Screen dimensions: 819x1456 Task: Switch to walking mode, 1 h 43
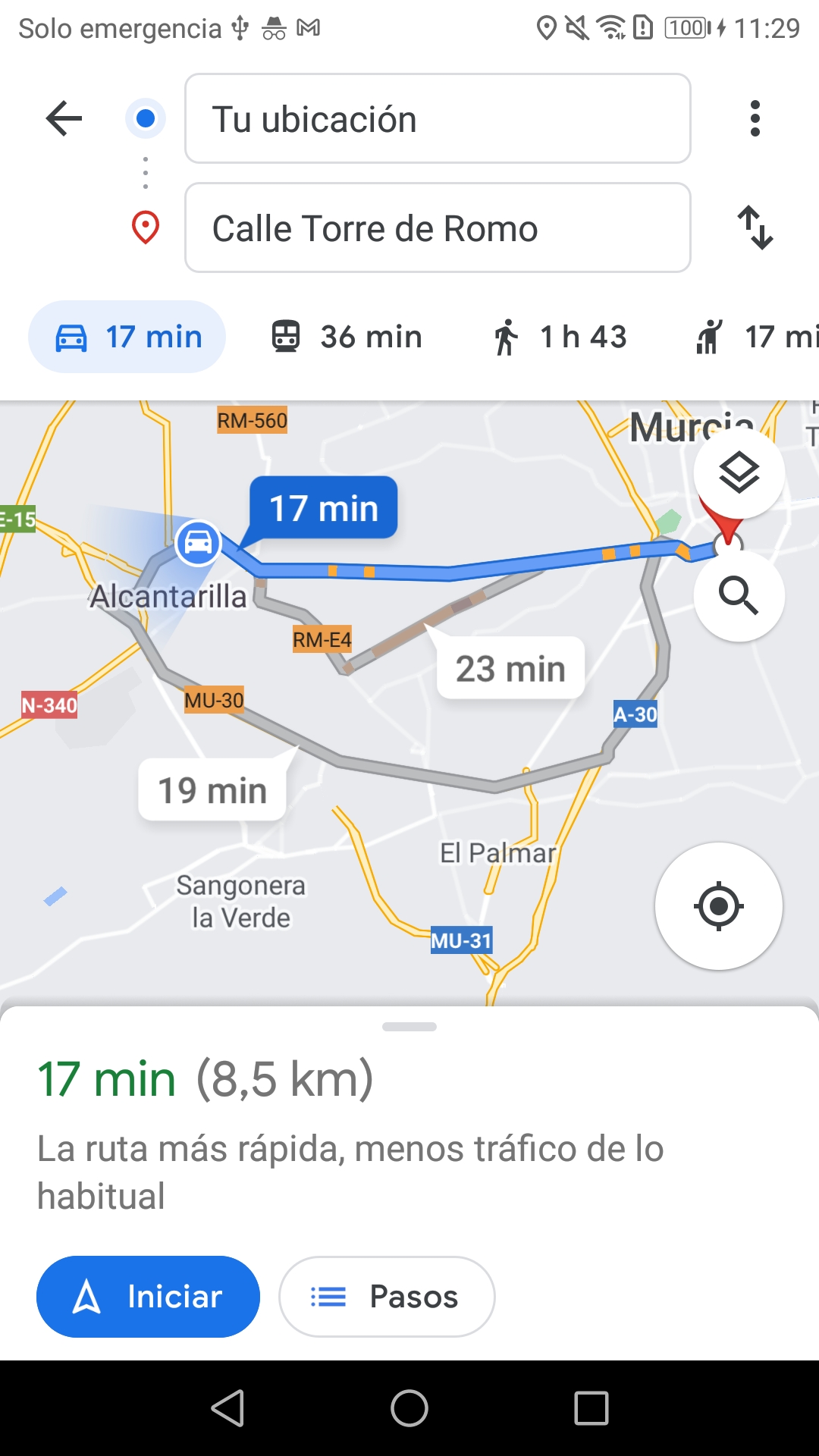point(560,337)
